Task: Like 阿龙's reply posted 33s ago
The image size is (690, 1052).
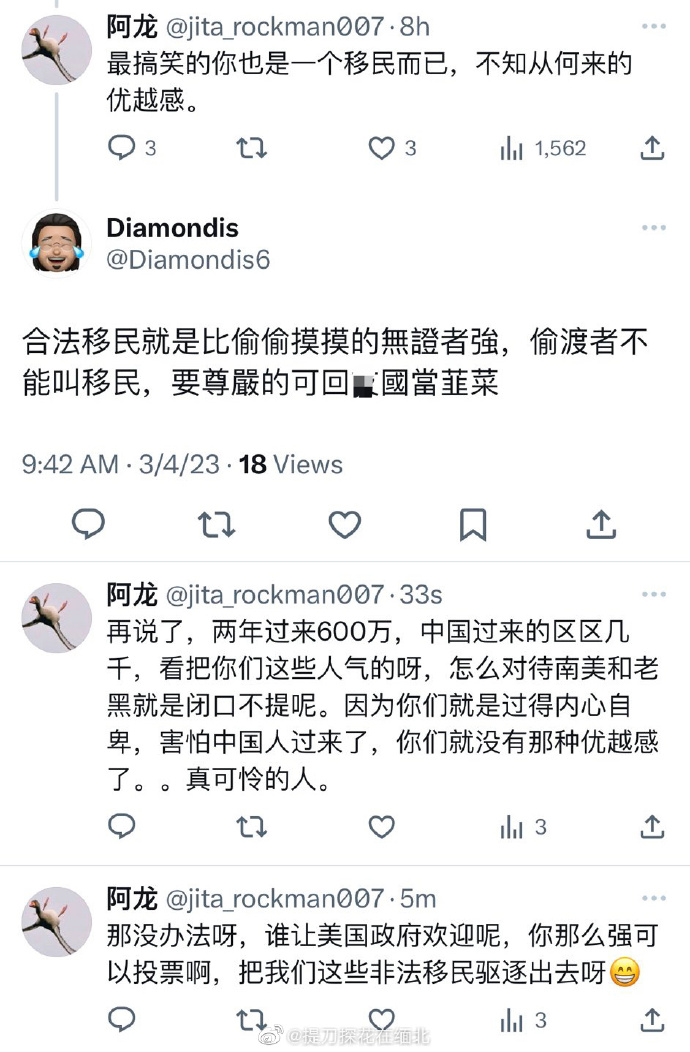Action: [x=382, y=827]
